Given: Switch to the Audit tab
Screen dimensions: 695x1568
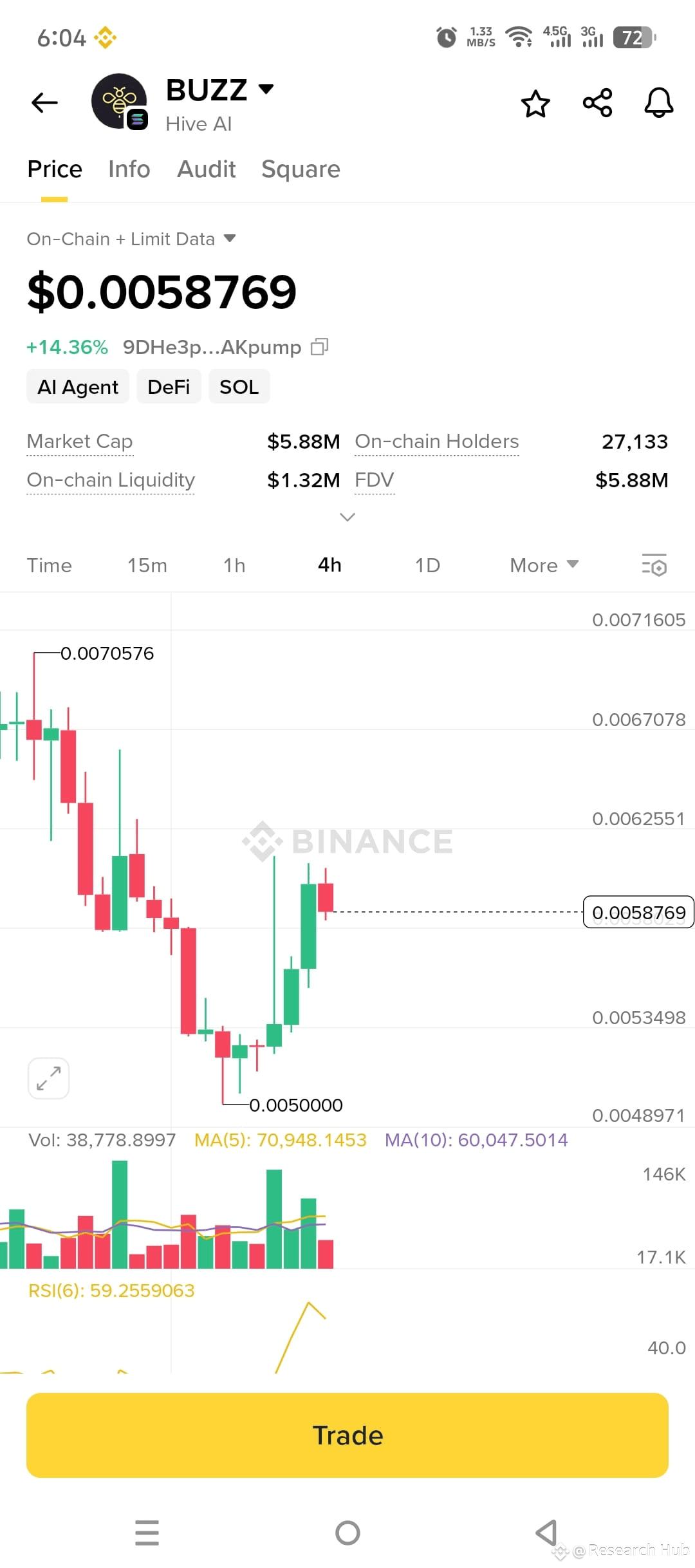Looking at the screenshot, I should [x=206, y=169].
